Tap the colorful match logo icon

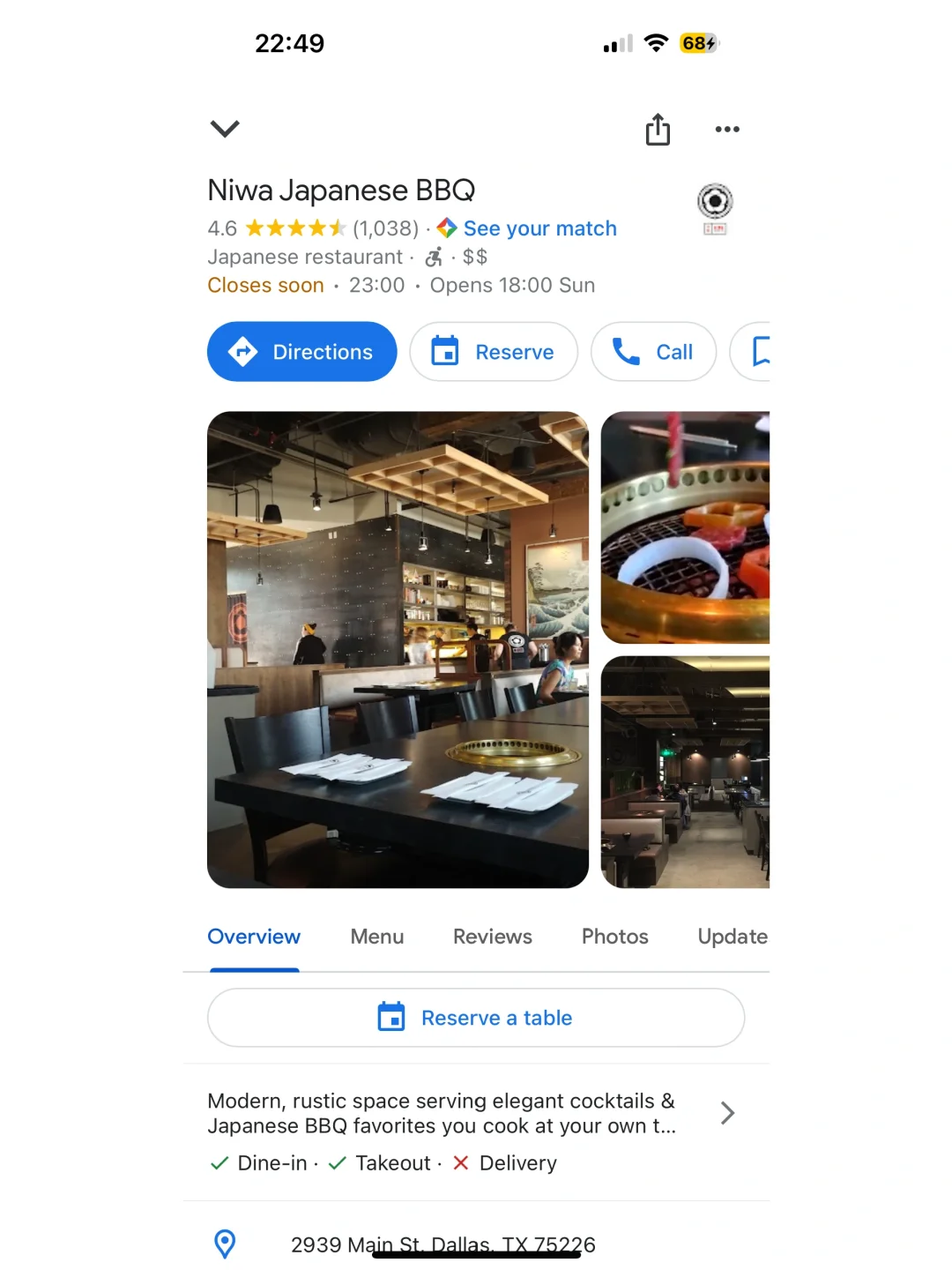[x=448, y=228]
